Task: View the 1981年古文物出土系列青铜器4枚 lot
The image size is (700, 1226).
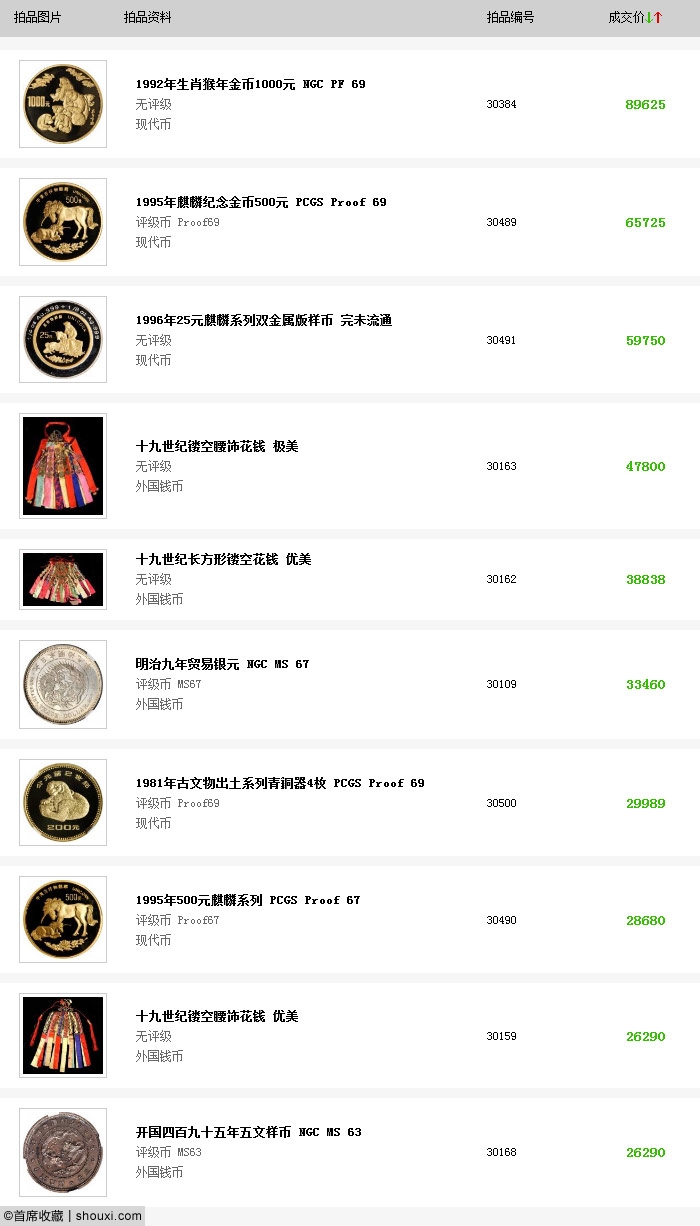Action: tap(280, 783)
